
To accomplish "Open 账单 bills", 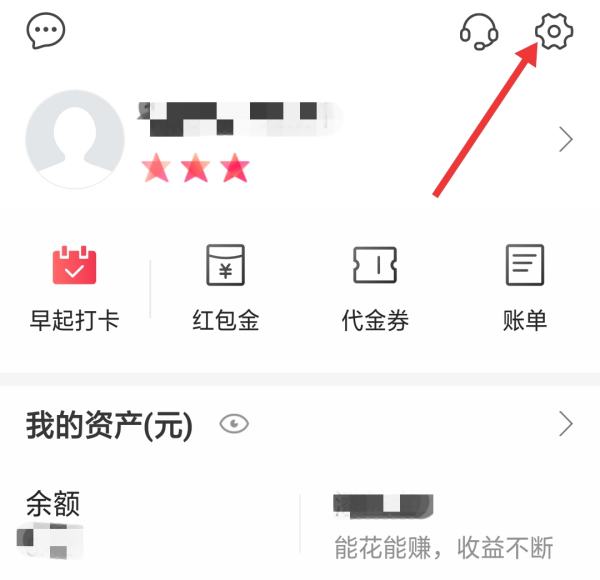I will (x=525, y=288).
